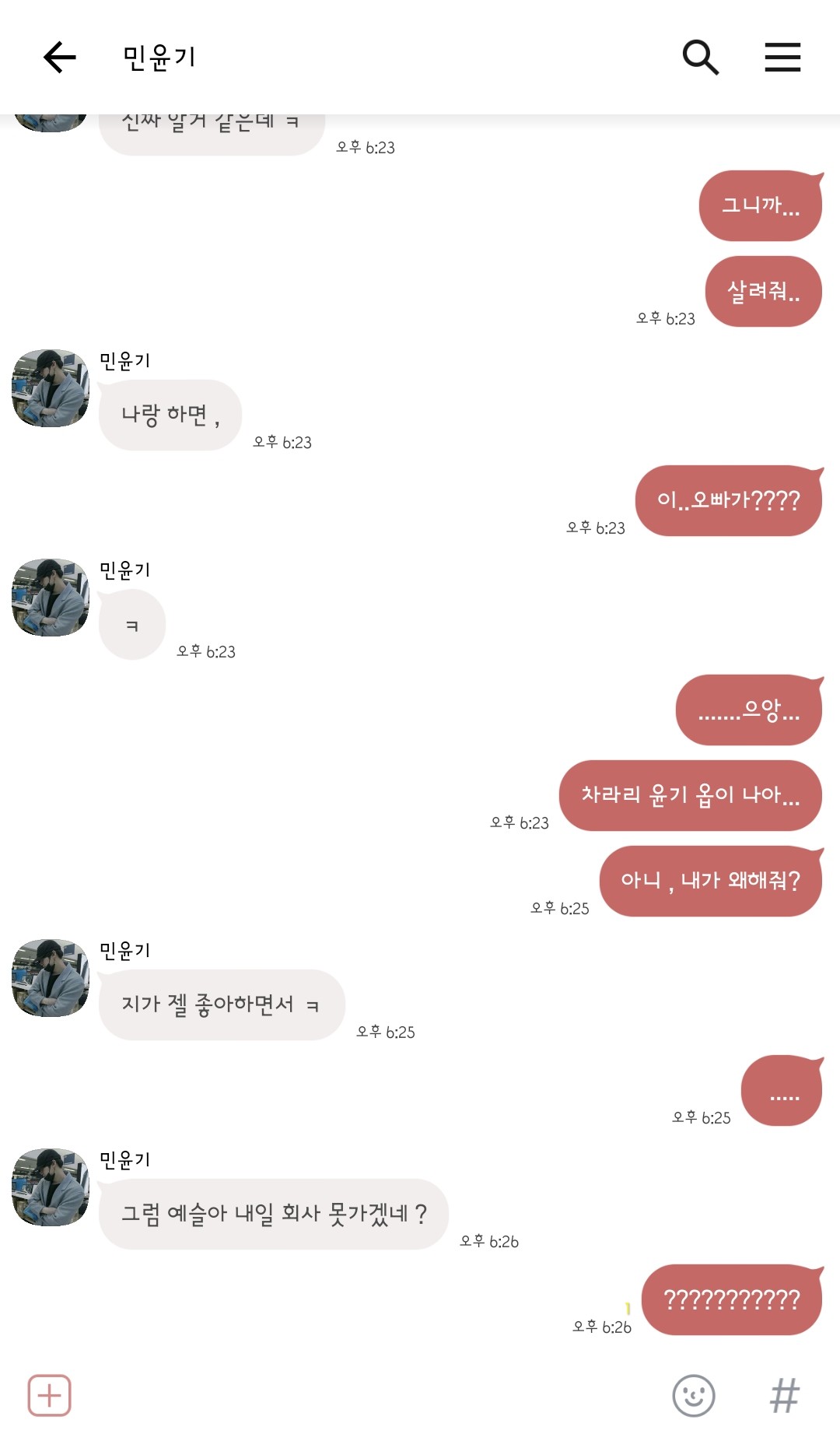Go back using the arrow
The image size is (840, 1434).
coord(59,58)
